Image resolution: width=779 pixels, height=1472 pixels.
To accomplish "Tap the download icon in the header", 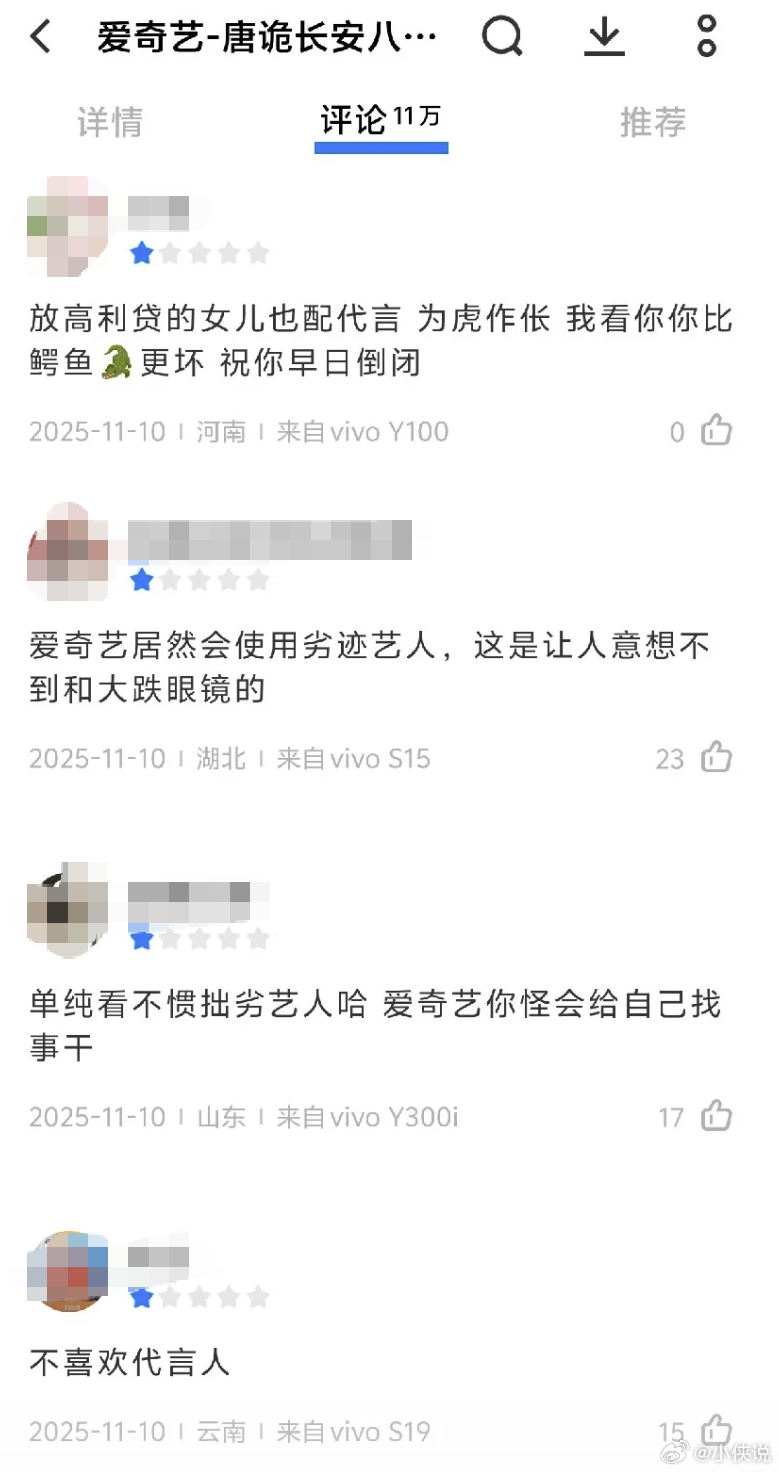I will tap(604, 36).
